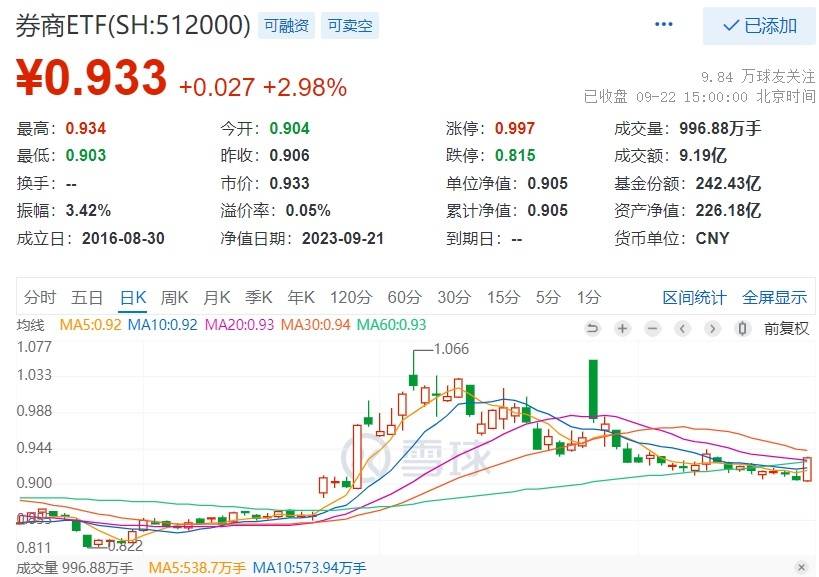Open the three-dot more options menu
The image size is (819, 577).
[x=664, y=24]
